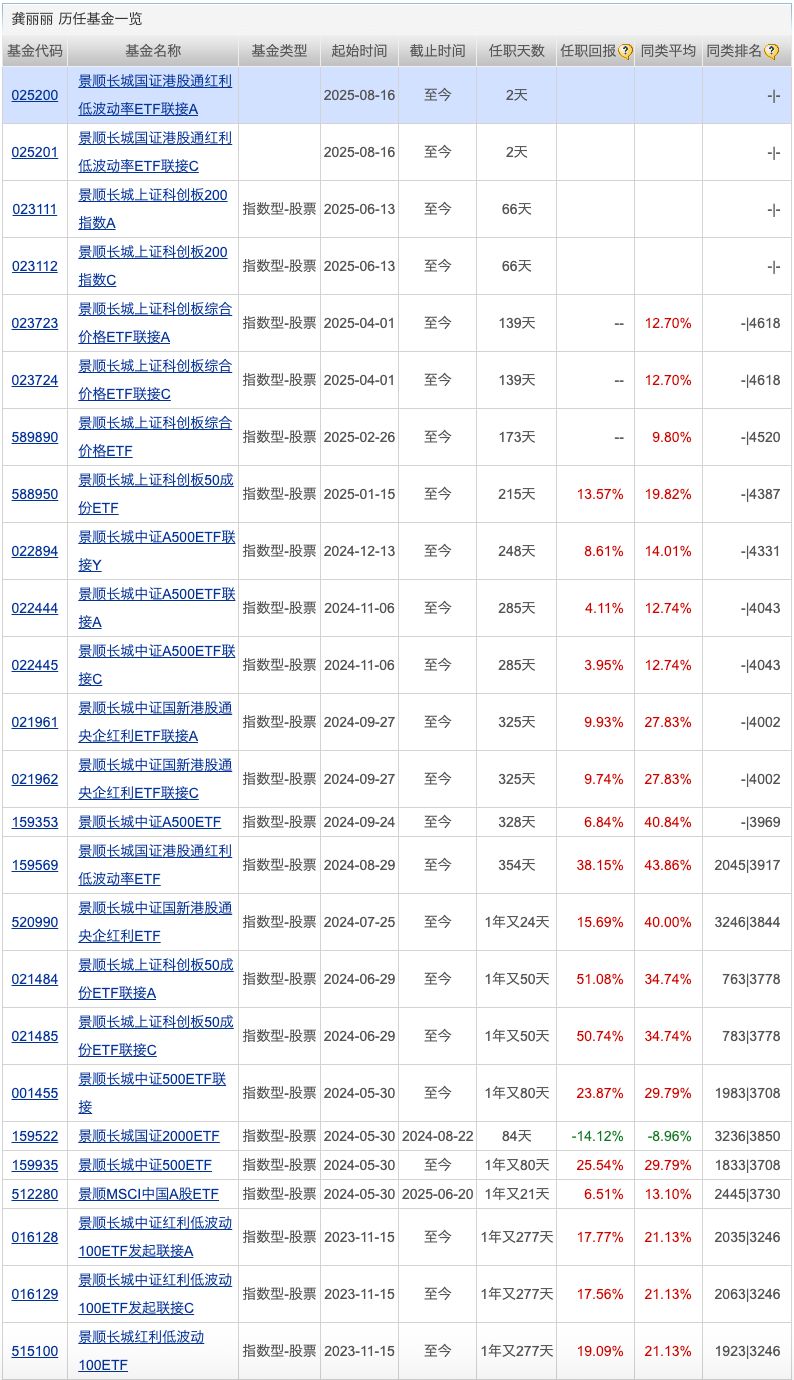
Task: Open fund code 023111 link
Action: point(34,209)
